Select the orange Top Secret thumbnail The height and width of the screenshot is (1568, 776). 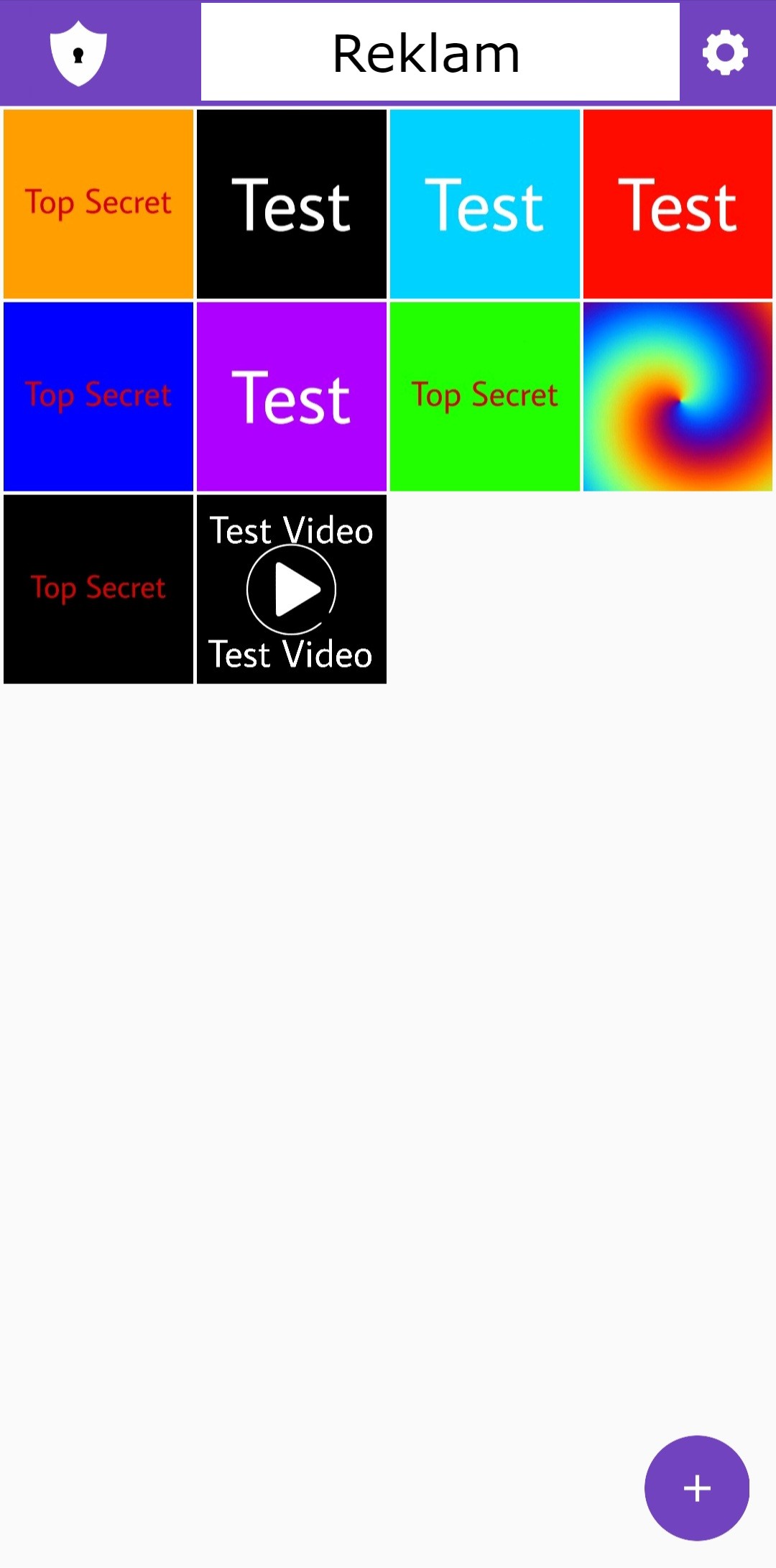98,203
